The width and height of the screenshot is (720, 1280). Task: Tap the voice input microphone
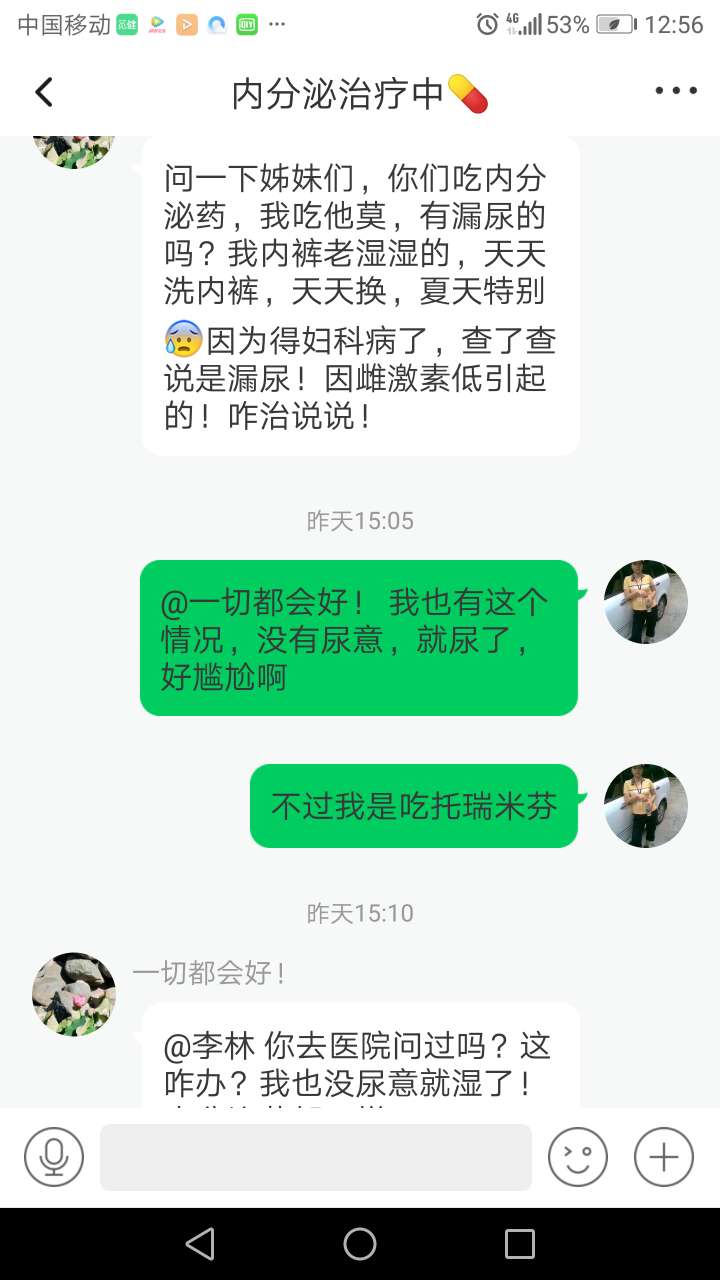[54, 1157]
